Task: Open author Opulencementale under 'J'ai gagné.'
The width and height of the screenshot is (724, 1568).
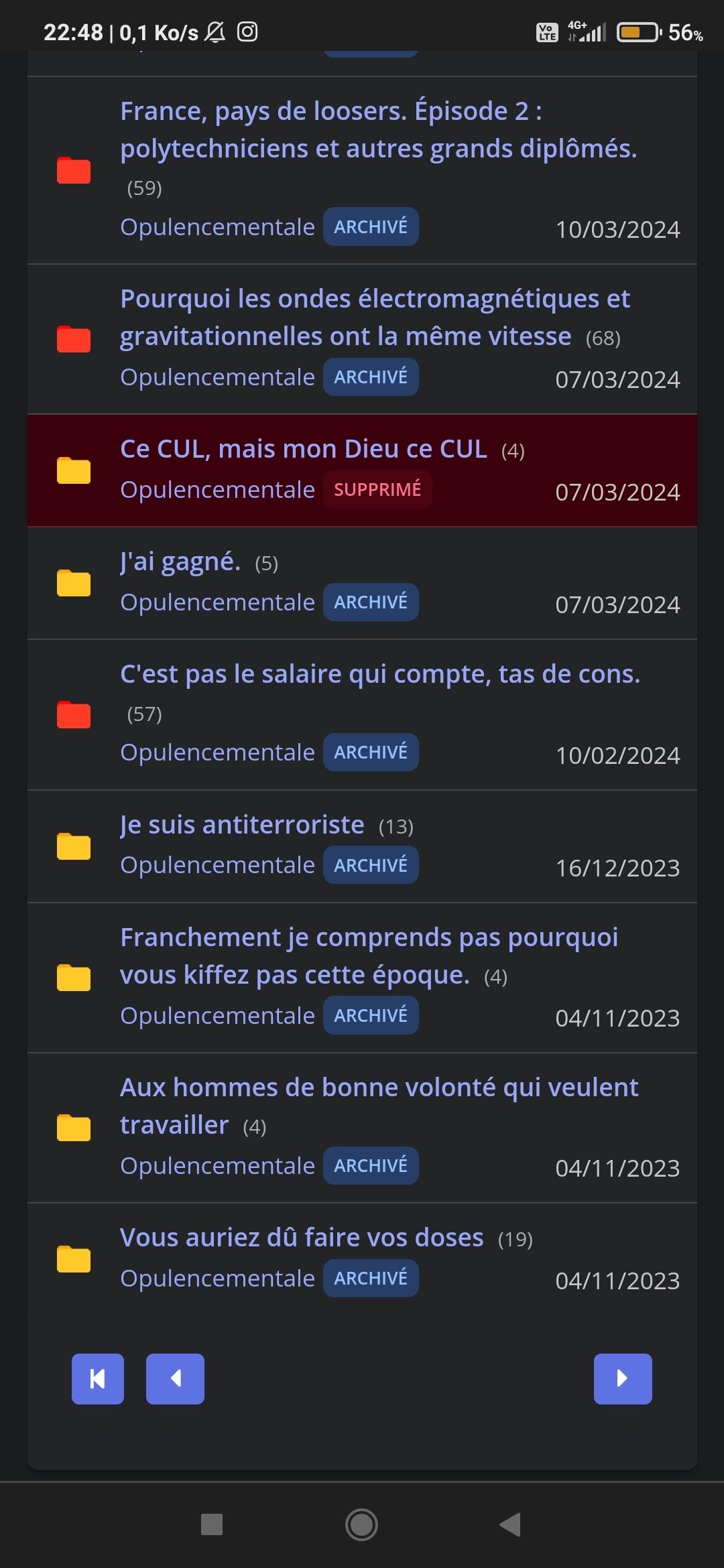Action: (x=217, y=602)
